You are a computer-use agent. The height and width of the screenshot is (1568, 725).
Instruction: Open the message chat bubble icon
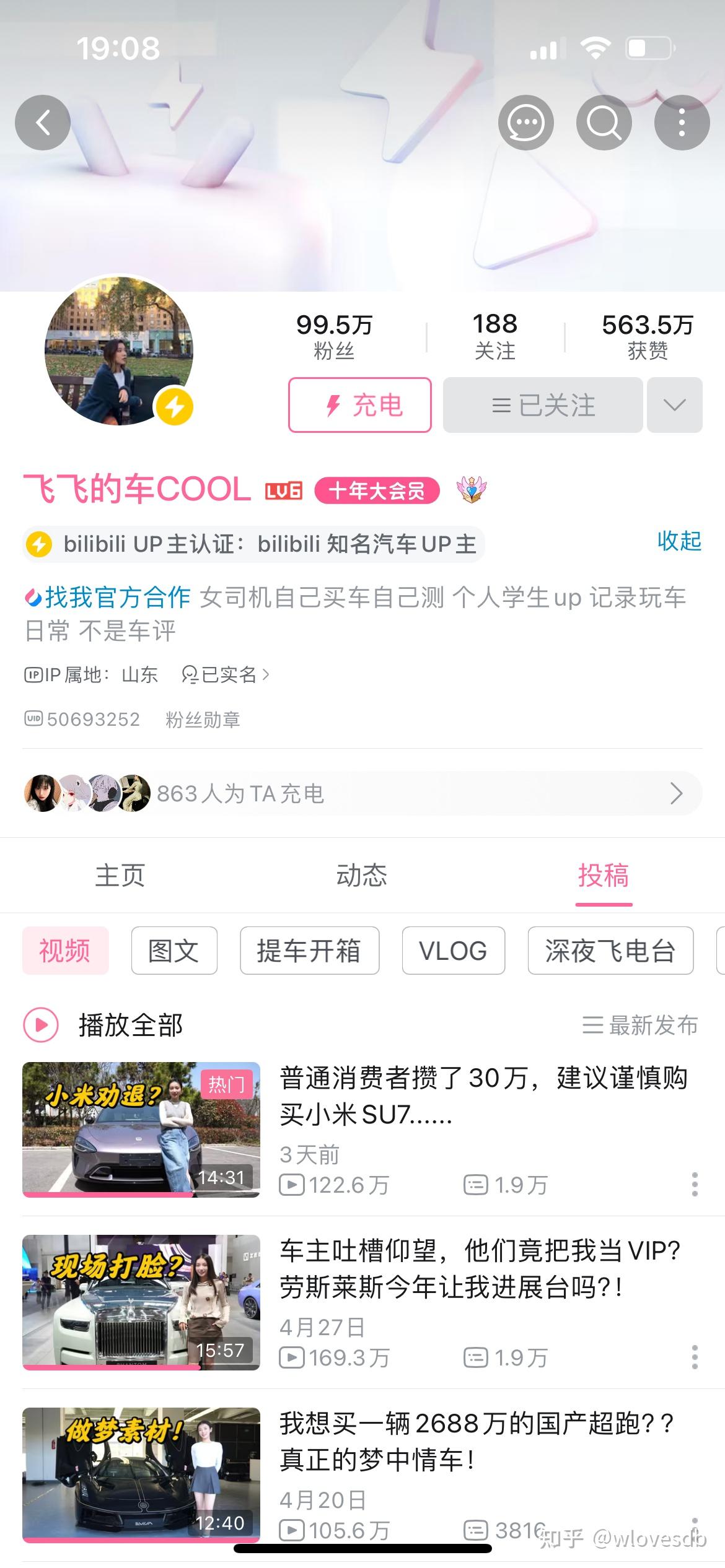coord(525,123)
